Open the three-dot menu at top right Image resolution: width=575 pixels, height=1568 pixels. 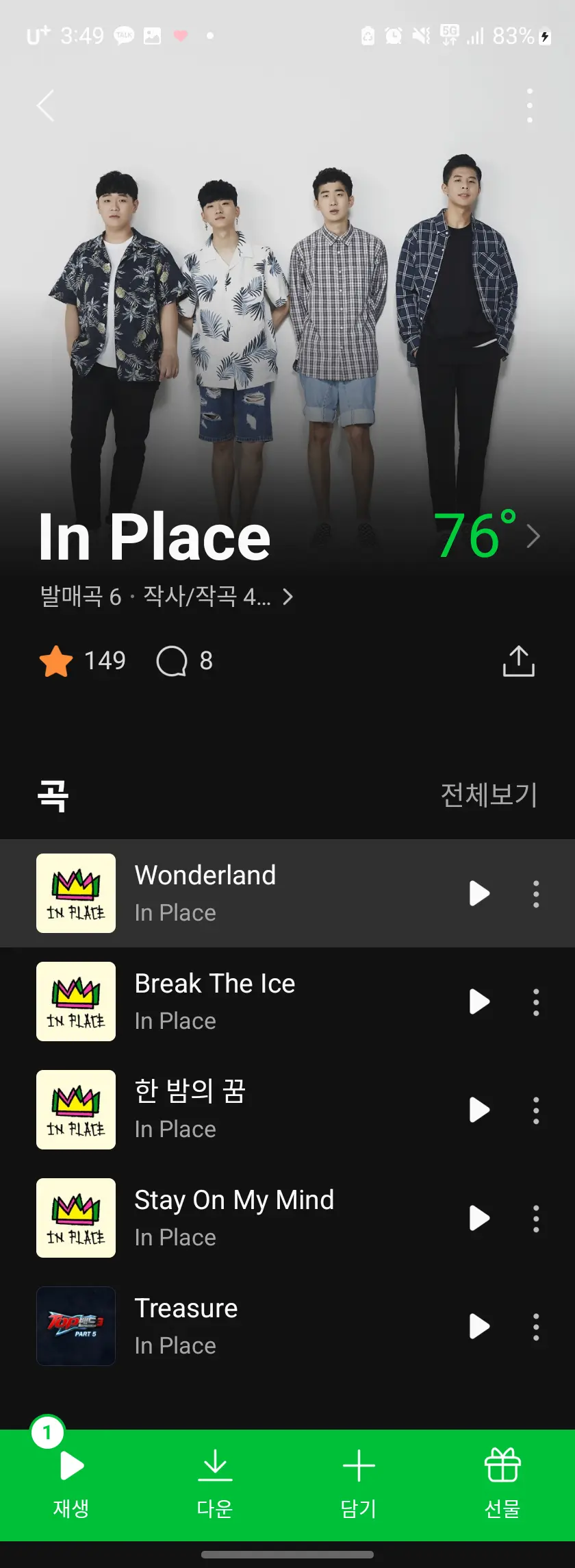(529, 105)
